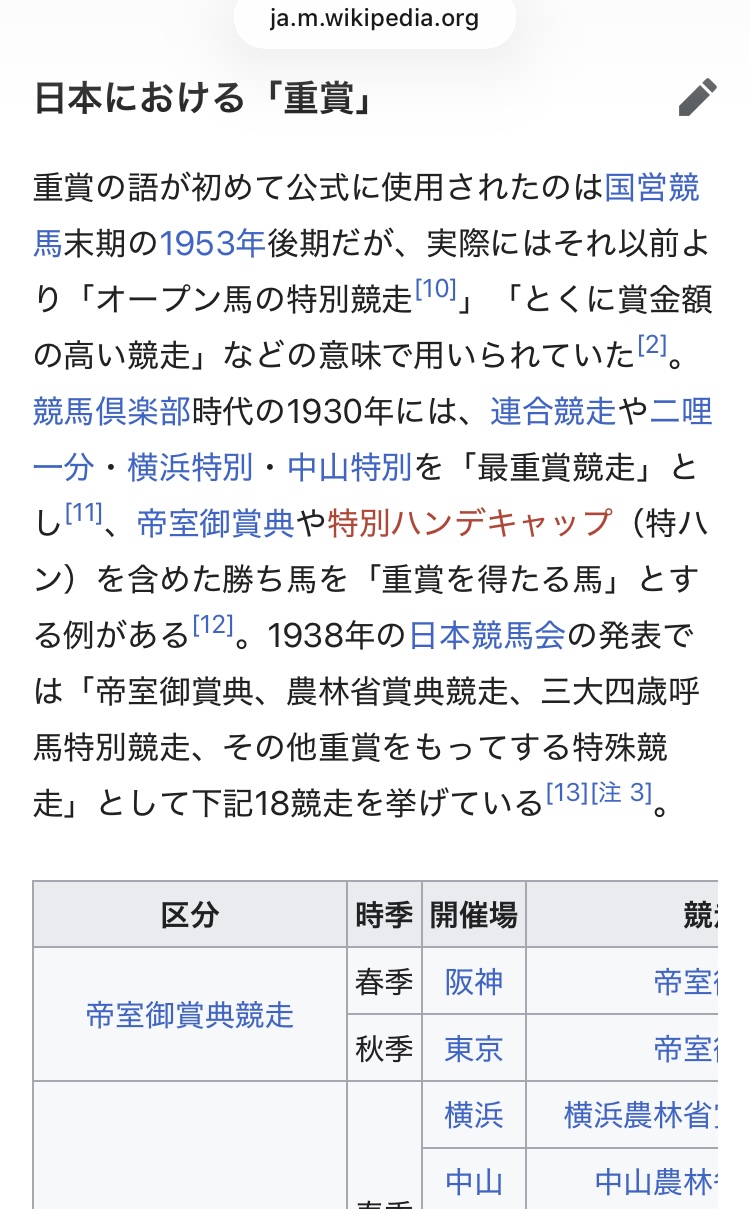
Task: Tap the ja.m.wikipedia.org address bar
Action: pos(375,18)
